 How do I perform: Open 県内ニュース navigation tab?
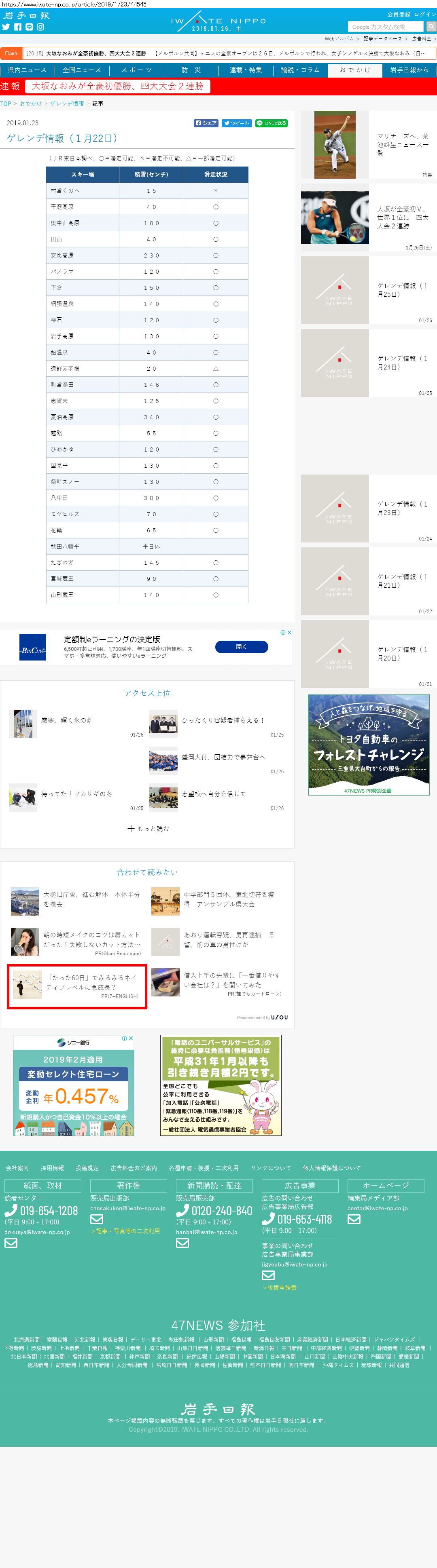tap(28, 70)
